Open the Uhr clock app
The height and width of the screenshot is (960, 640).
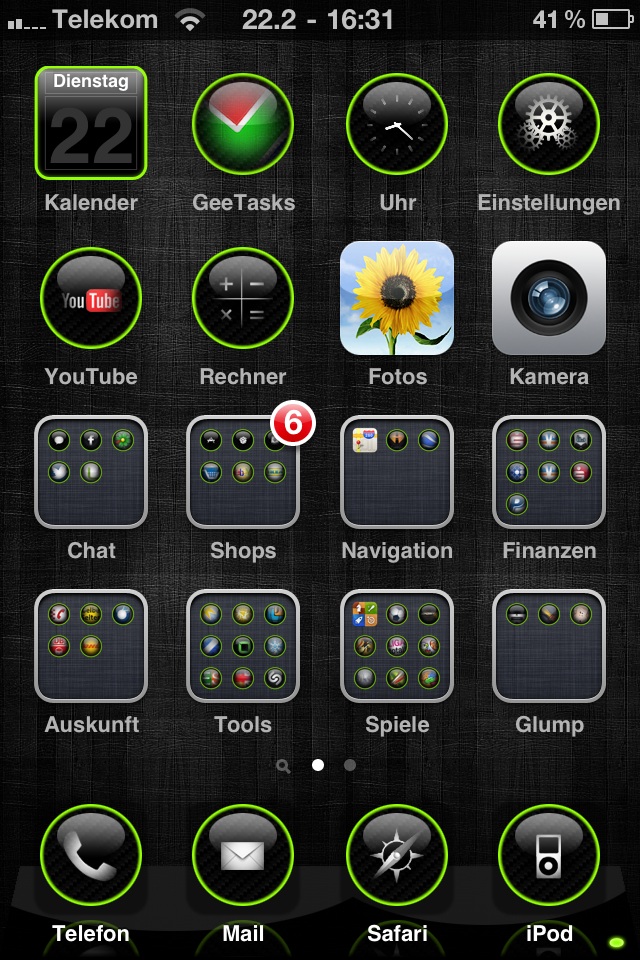397,123
